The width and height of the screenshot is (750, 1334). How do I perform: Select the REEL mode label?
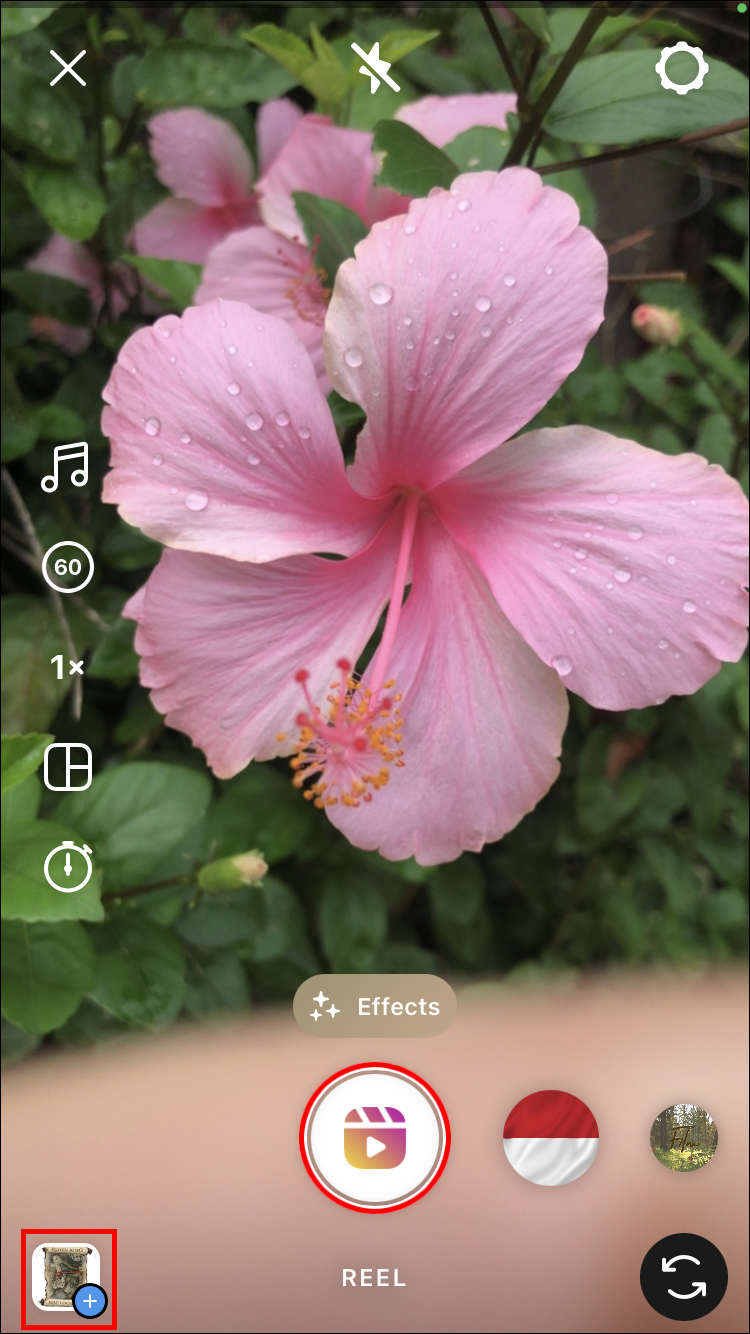click(x=374, y=1278)
